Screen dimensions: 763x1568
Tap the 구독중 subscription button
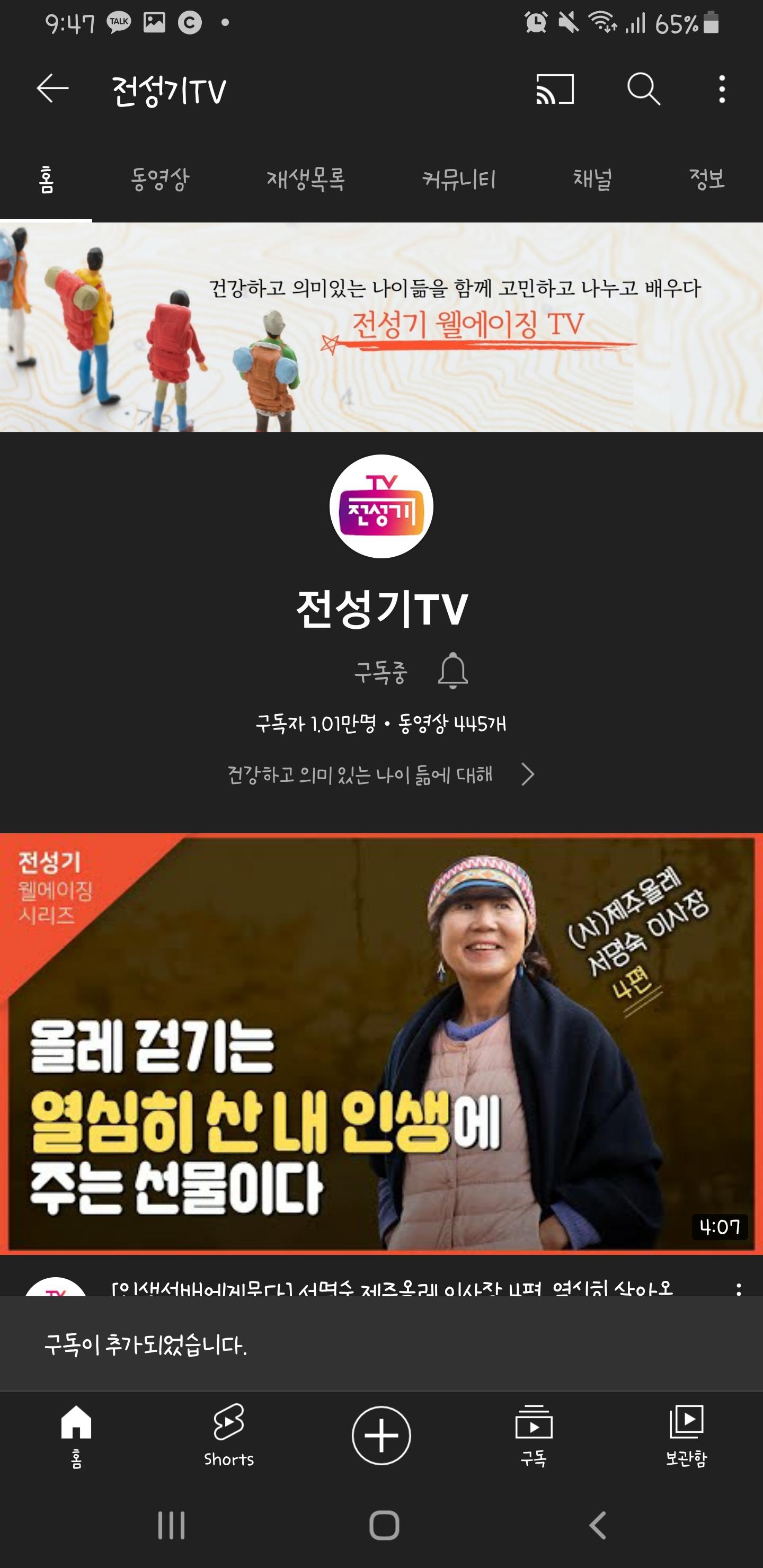(x=380, y=672)
